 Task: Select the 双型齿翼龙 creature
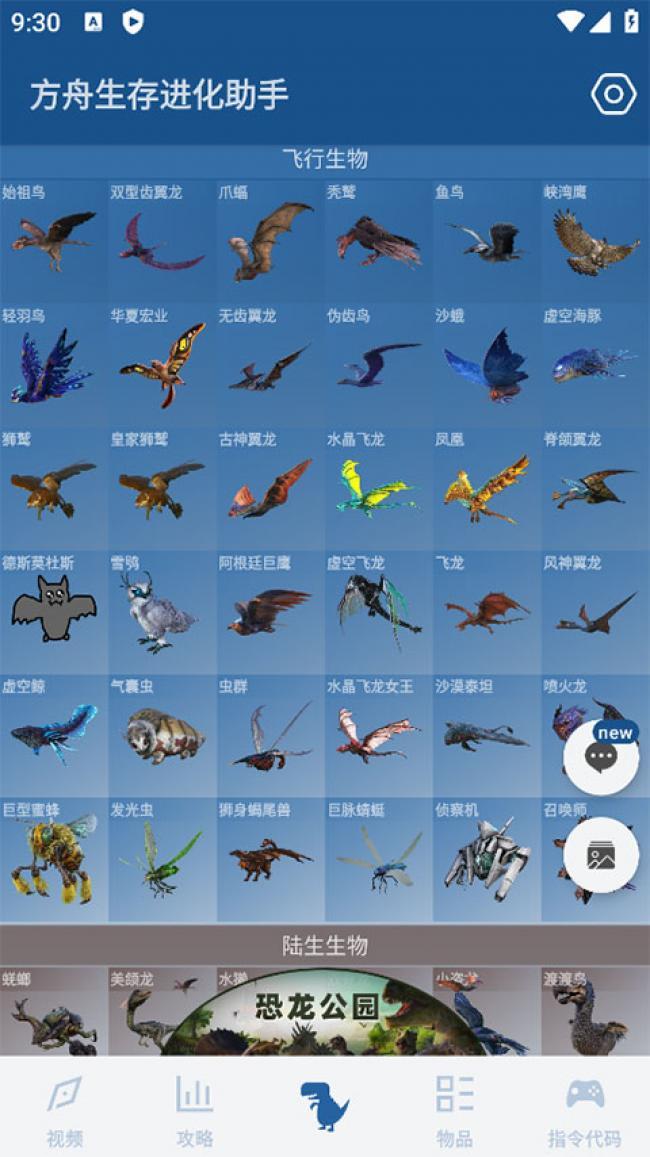162,240
